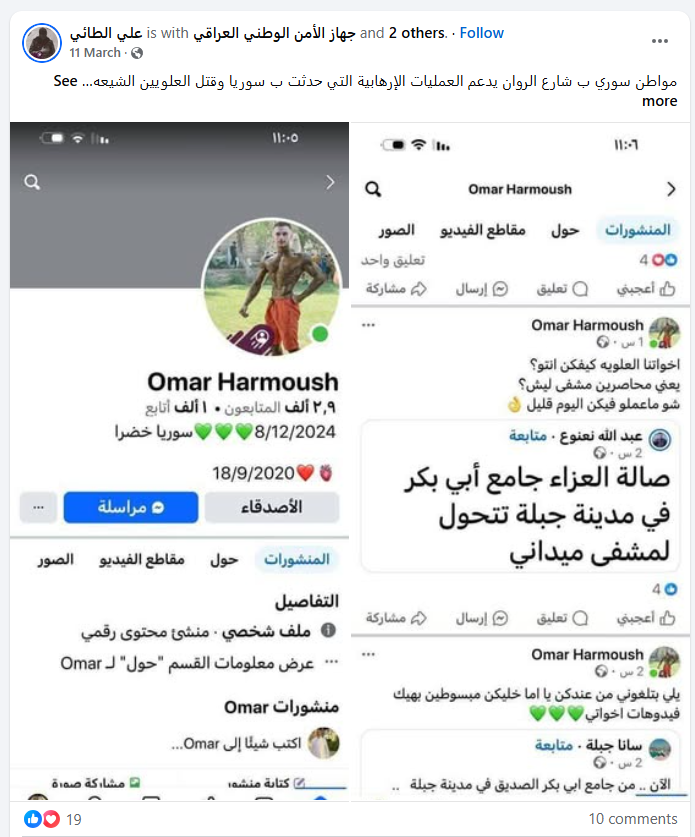Expand the caption with See more
695x837 pixels.
coord(659,101)
